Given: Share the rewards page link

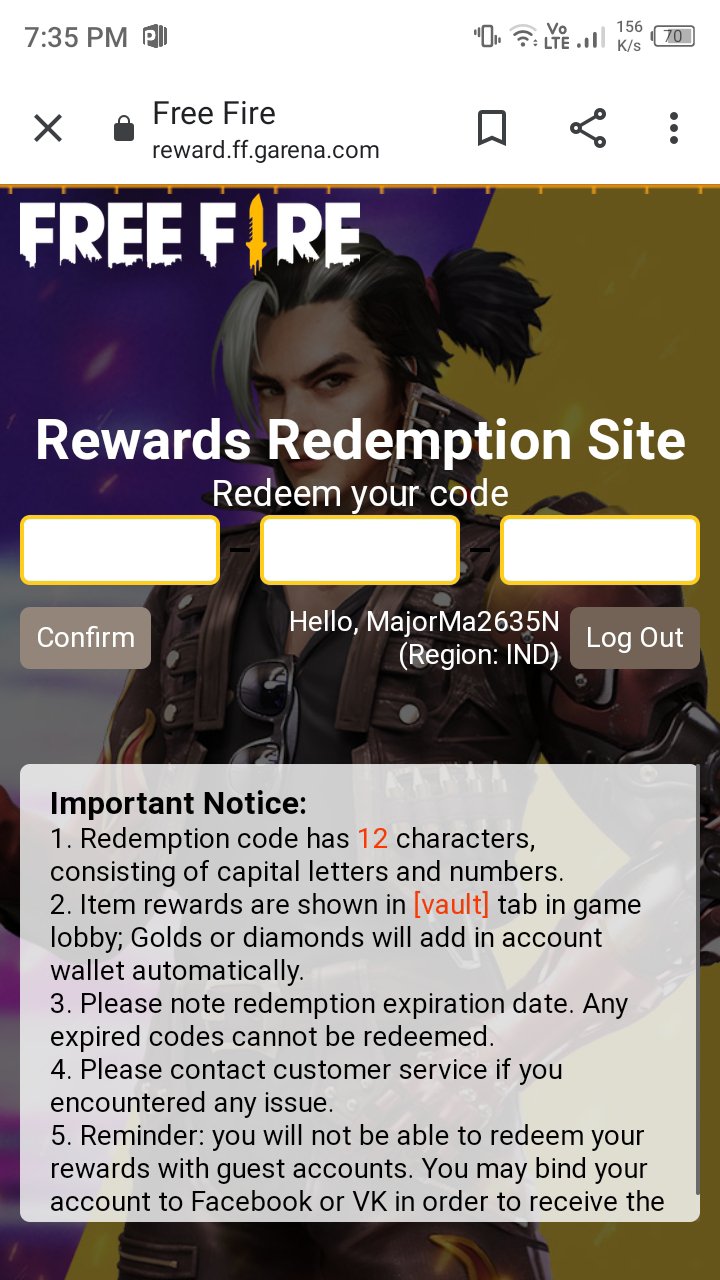Looking at the screenshot, I should [588, 128].
